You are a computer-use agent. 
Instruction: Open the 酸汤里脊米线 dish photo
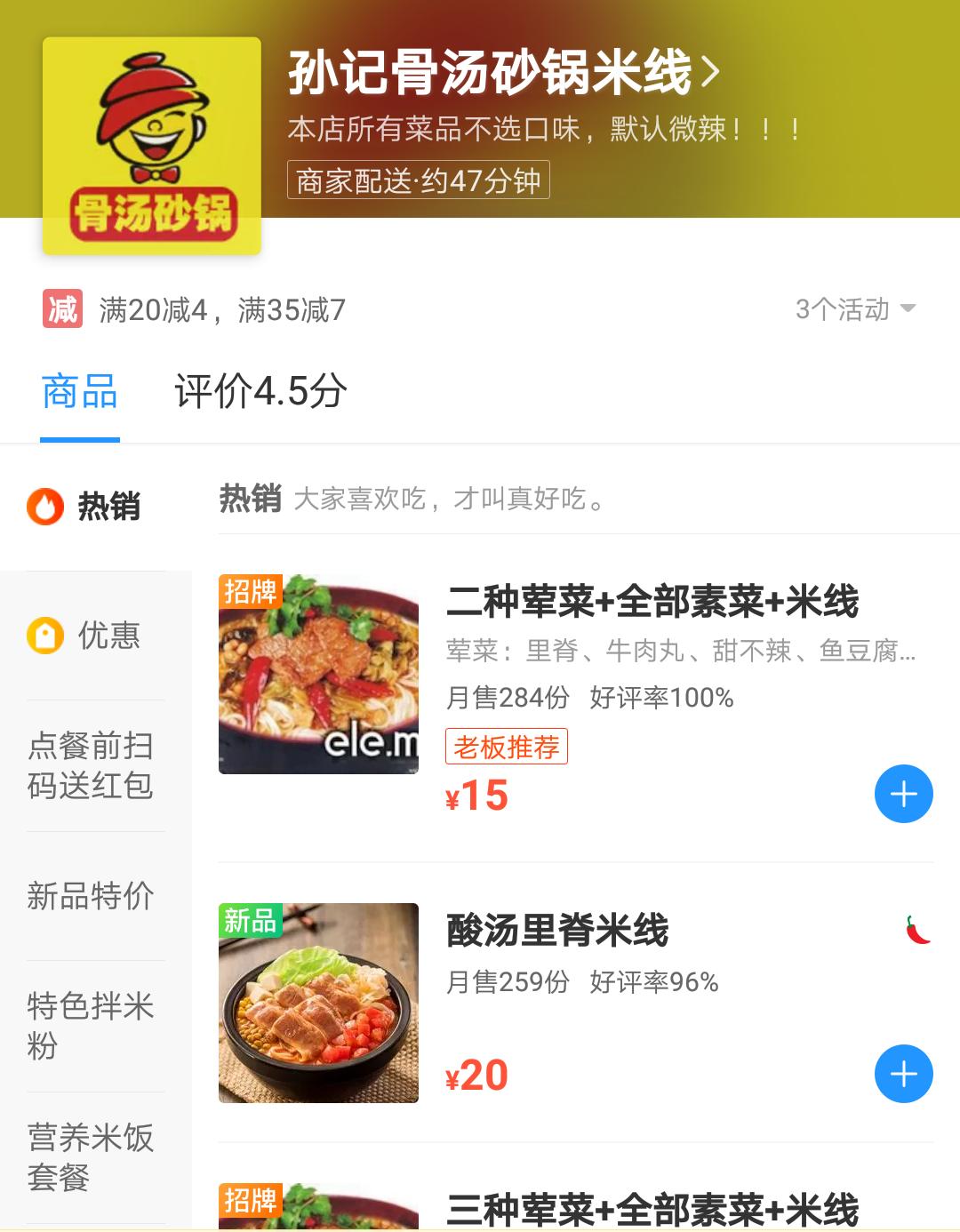pos(318,1003)
